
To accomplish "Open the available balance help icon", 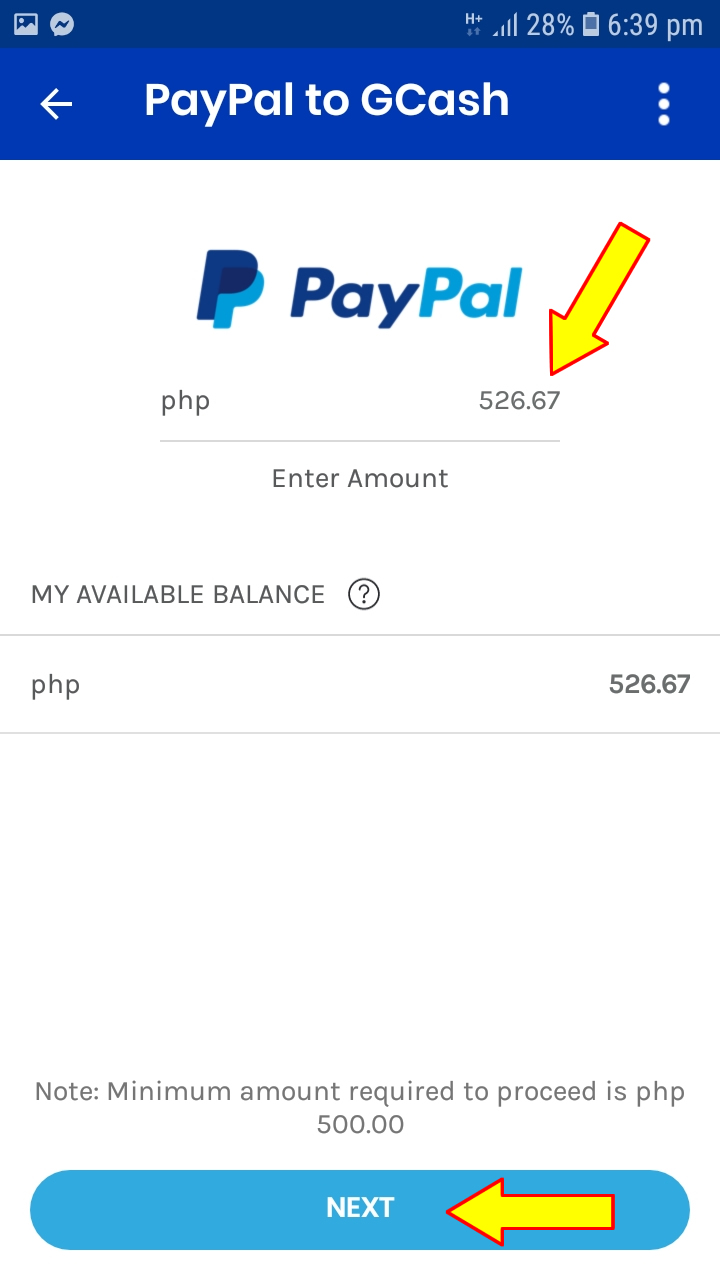I will tap(364, 595).
